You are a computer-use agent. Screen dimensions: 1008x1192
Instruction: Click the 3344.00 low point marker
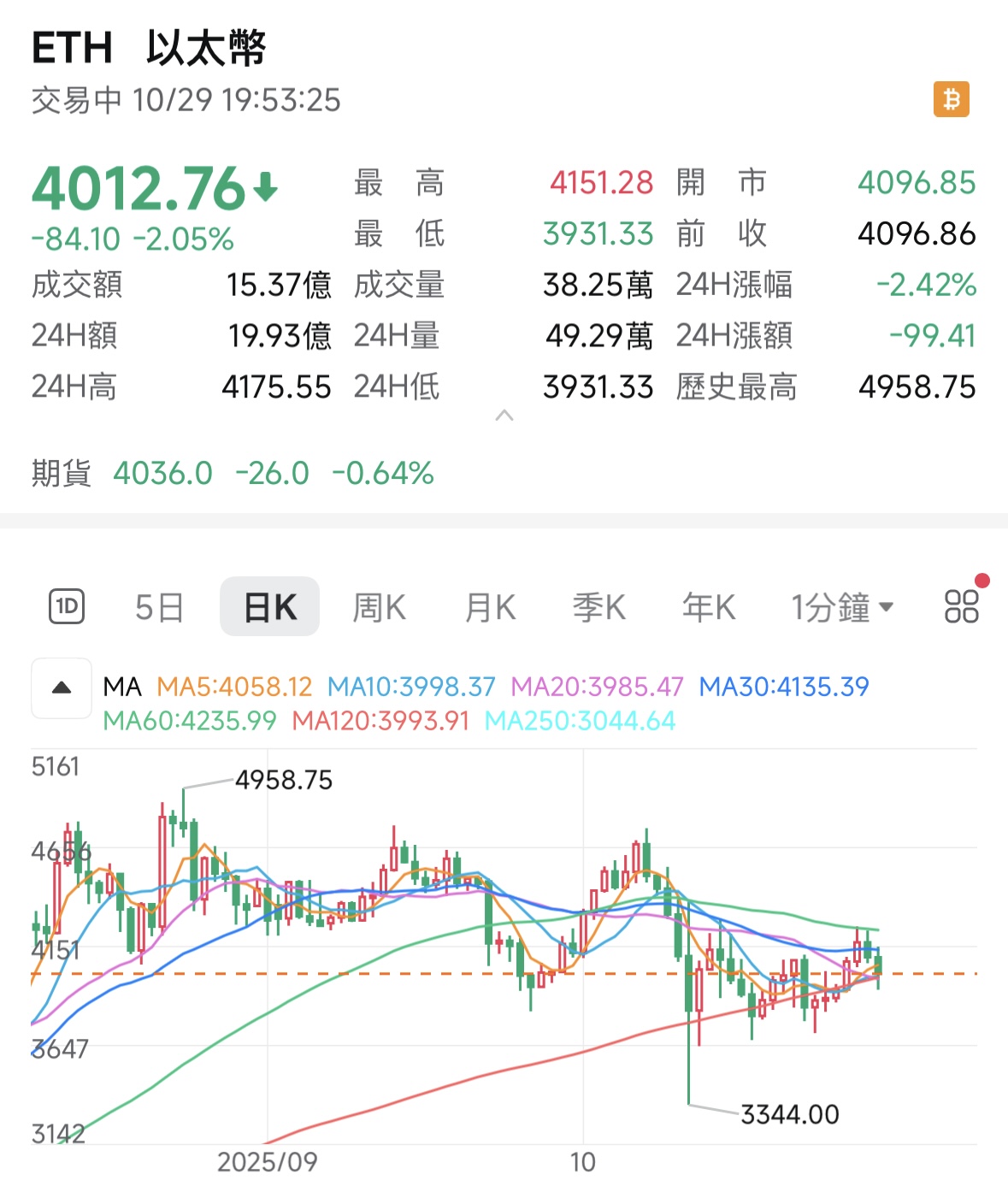click(789, 1114)
